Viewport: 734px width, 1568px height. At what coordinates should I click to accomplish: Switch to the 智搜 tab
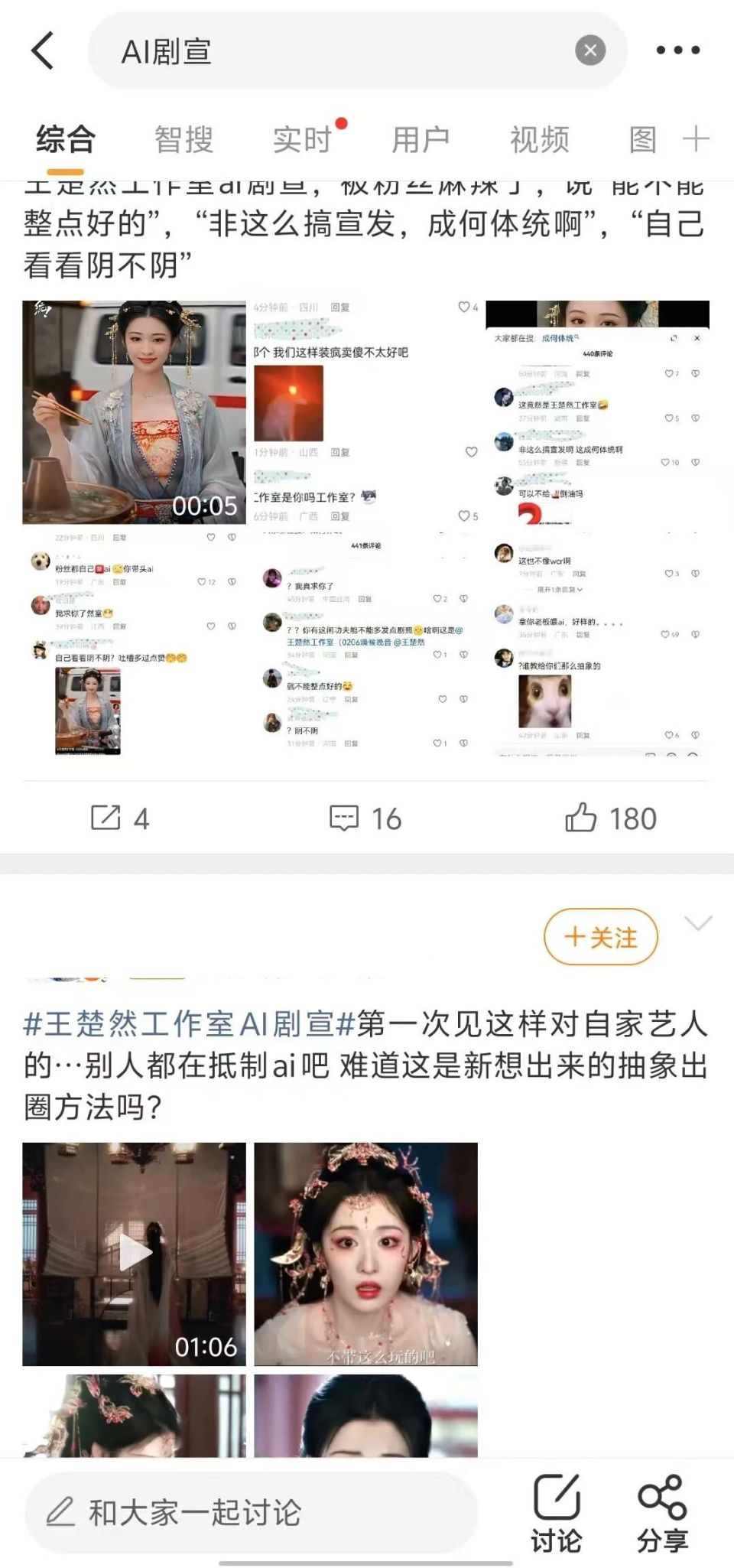184,138
